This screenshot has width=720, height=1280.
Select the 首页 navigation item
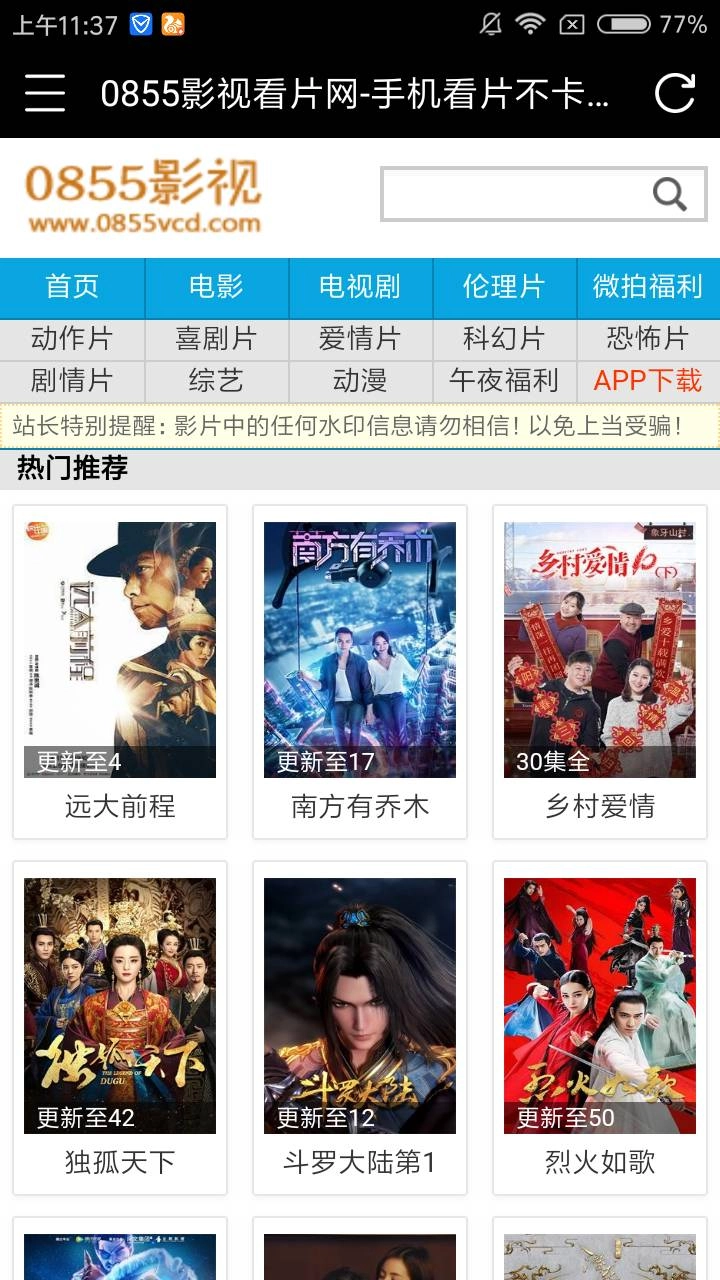tap(72, 287)
